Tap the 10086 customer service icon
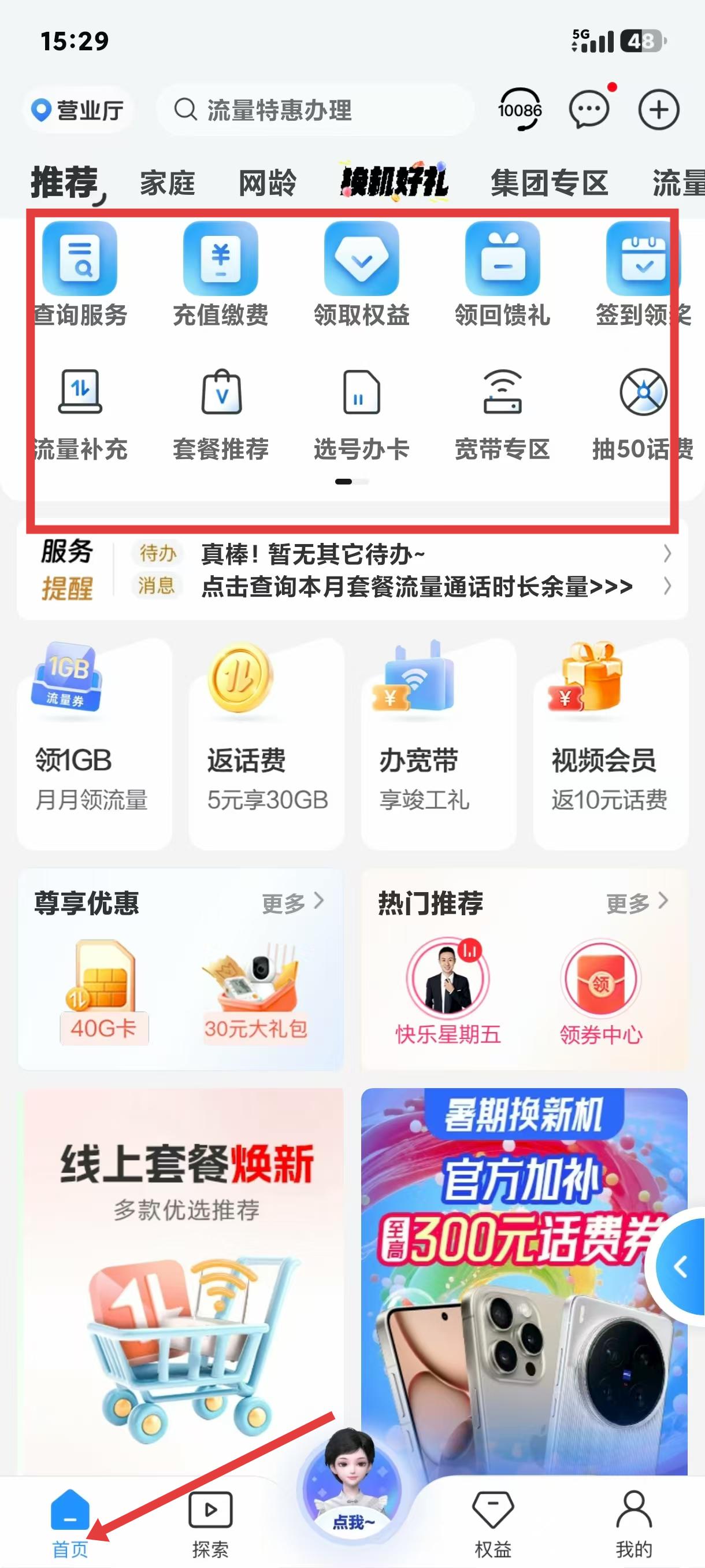 [x=519, y=110]
